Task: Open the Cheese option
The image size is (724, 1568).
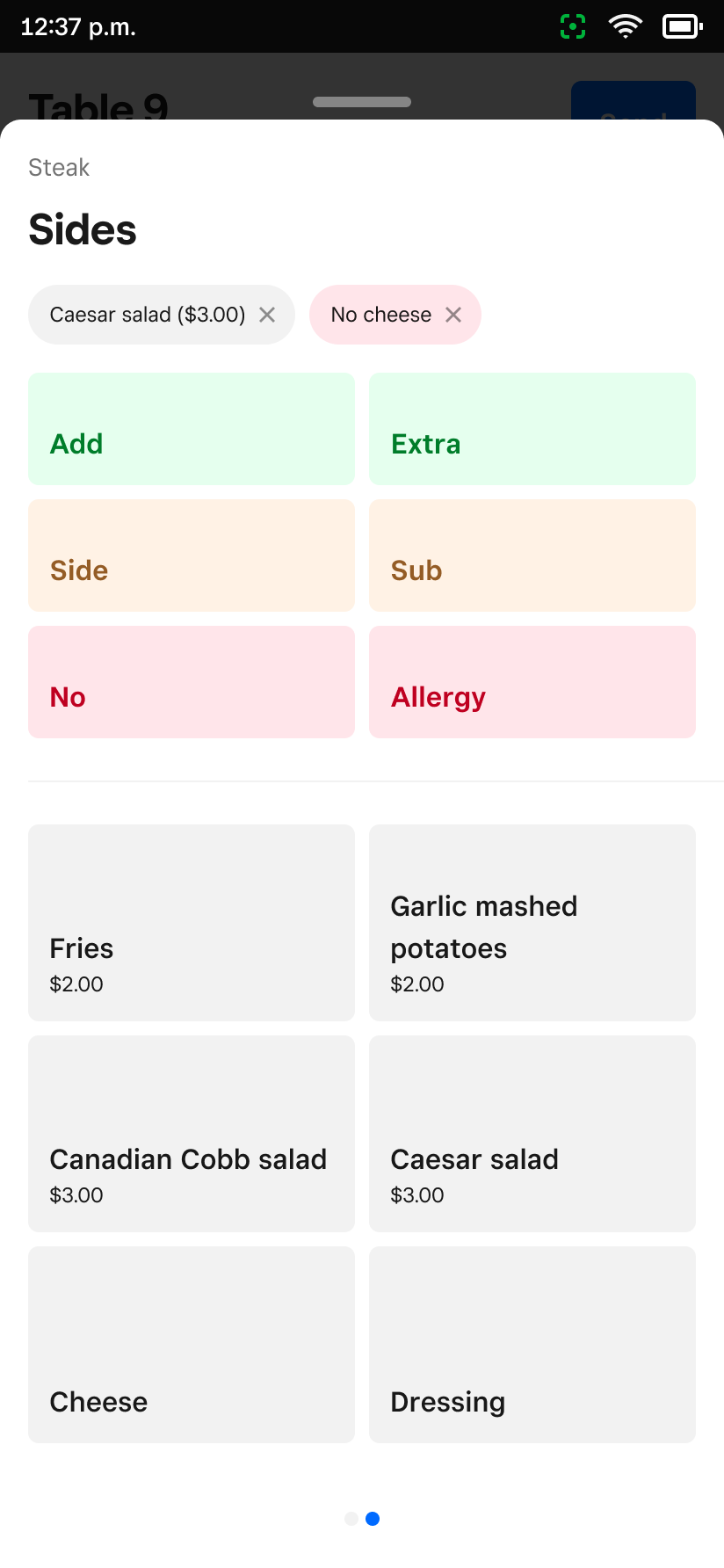Action: click(192, 1345)
